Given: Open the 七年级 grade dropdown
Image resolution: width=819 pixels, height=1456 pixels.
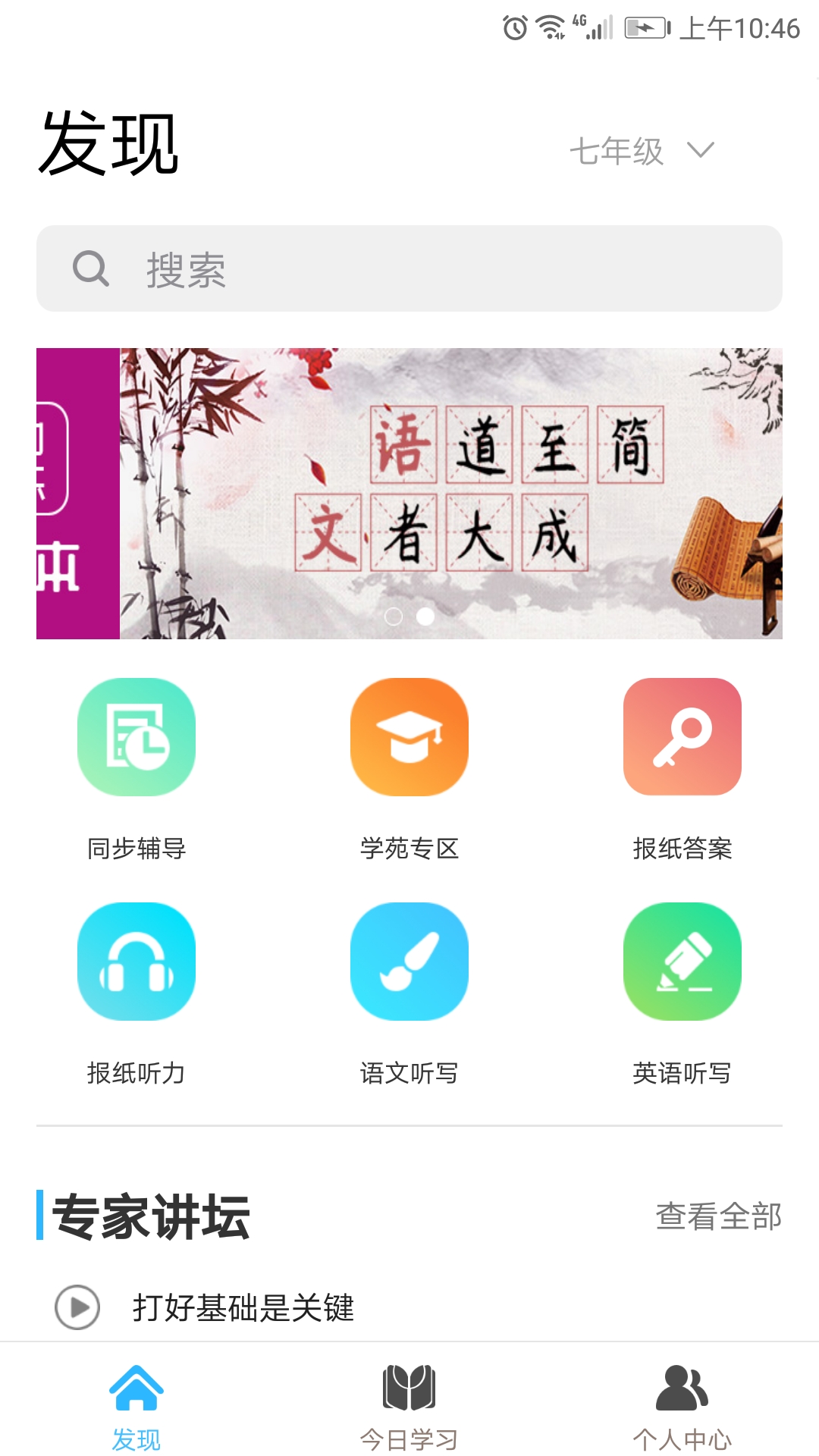Looking at the screenshot, I should pyautogui.click(x=642, y=151).
